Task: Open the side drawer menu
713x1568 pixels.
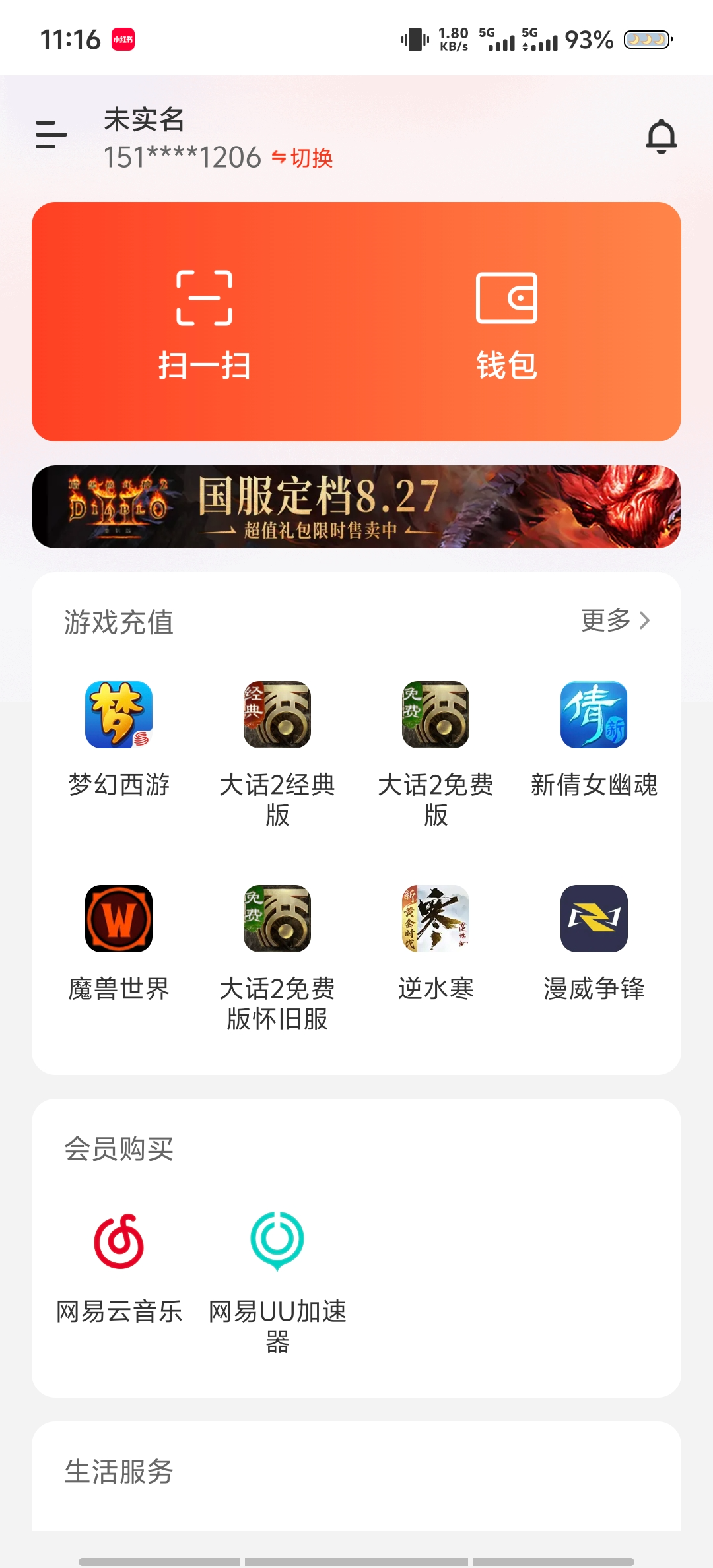Action: pyautogui.click(x=51, y=135)
